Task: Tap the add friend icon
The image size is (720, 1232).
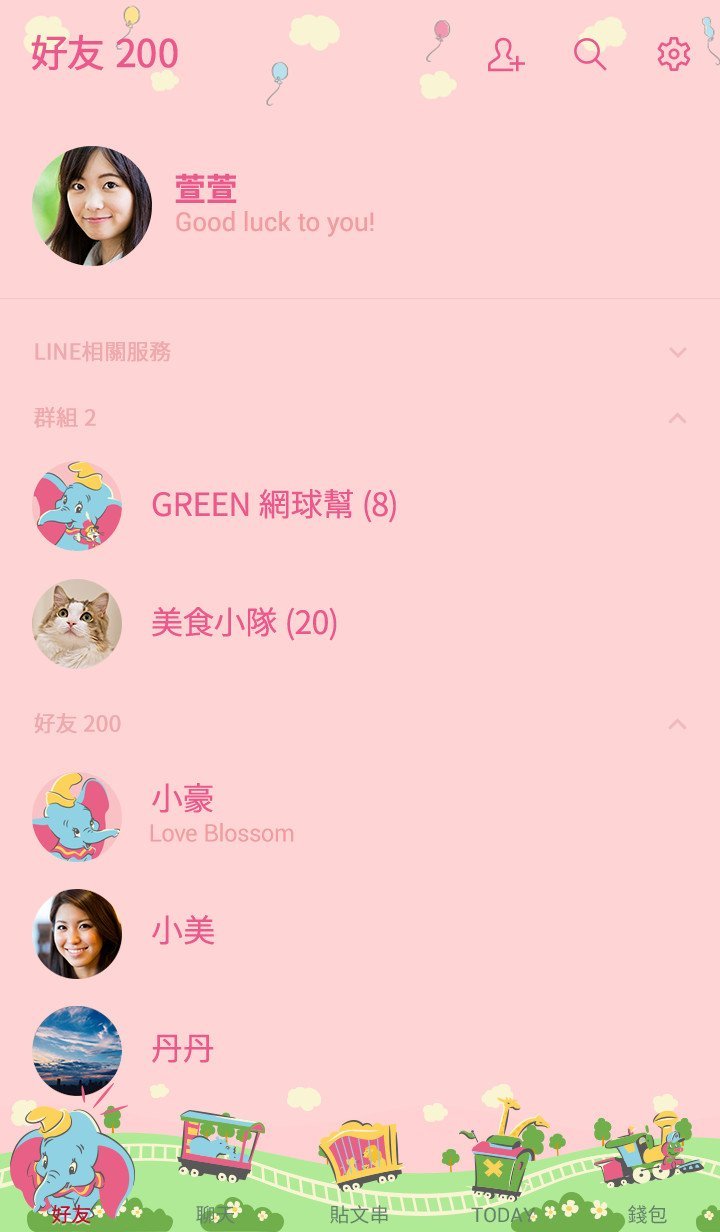Action: (506, 55)
